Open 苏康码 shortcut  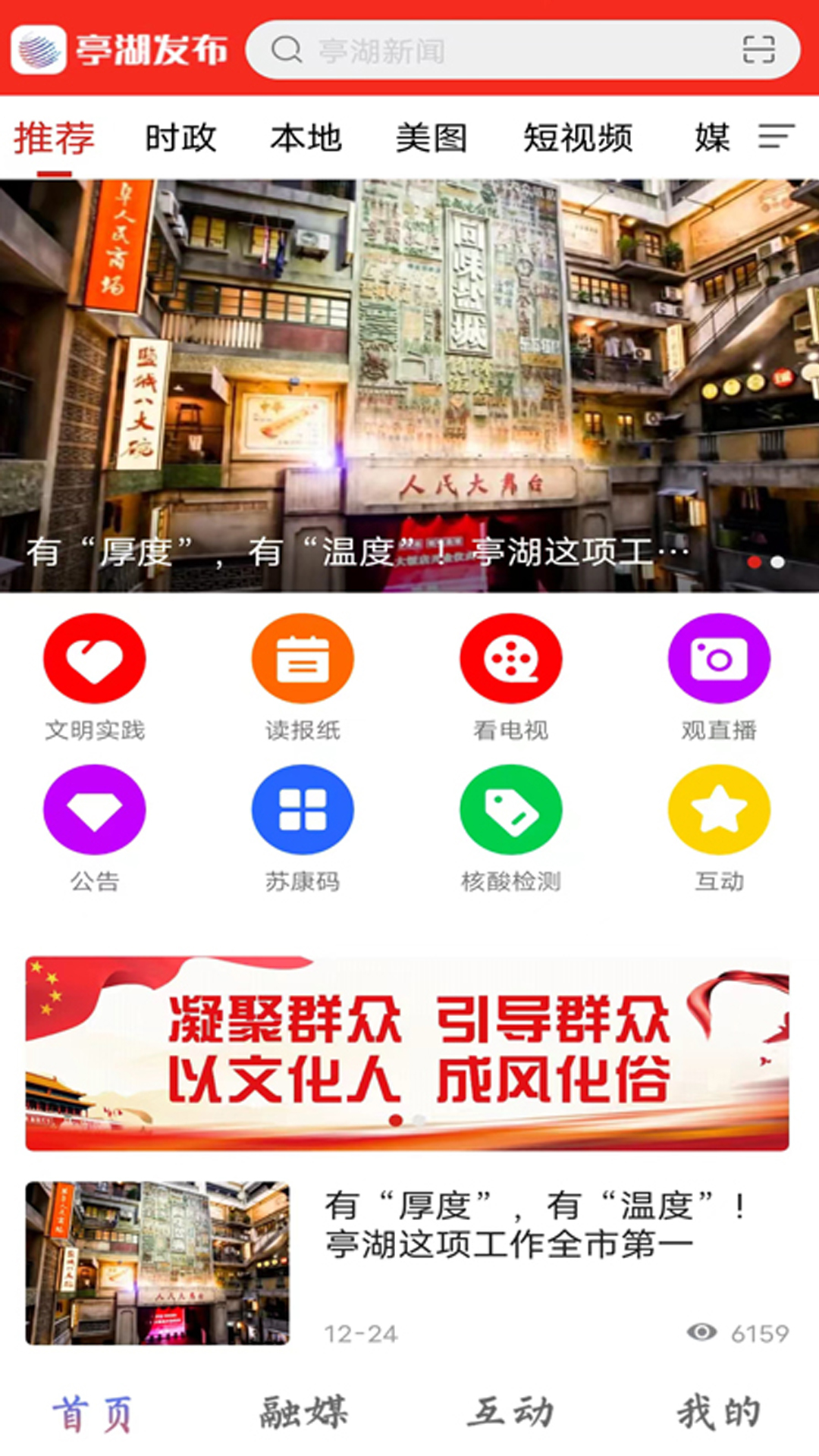click(x=303, y=829)
